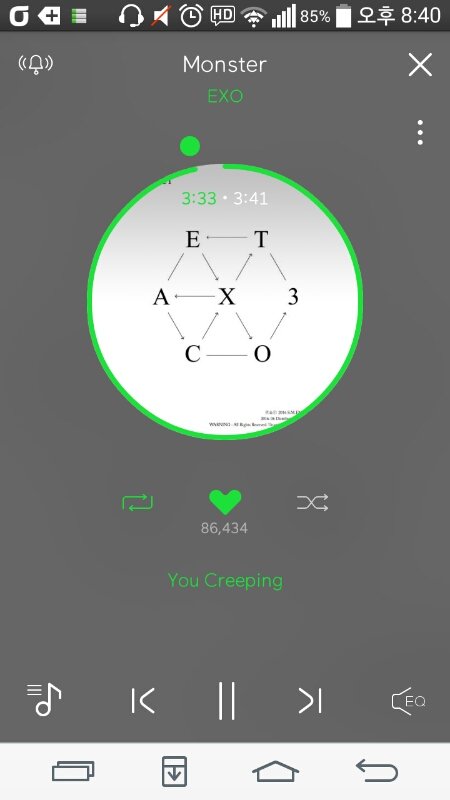Open the recent apps view
The width and height of the screenshot is (450, 800).
coord(73,770)
